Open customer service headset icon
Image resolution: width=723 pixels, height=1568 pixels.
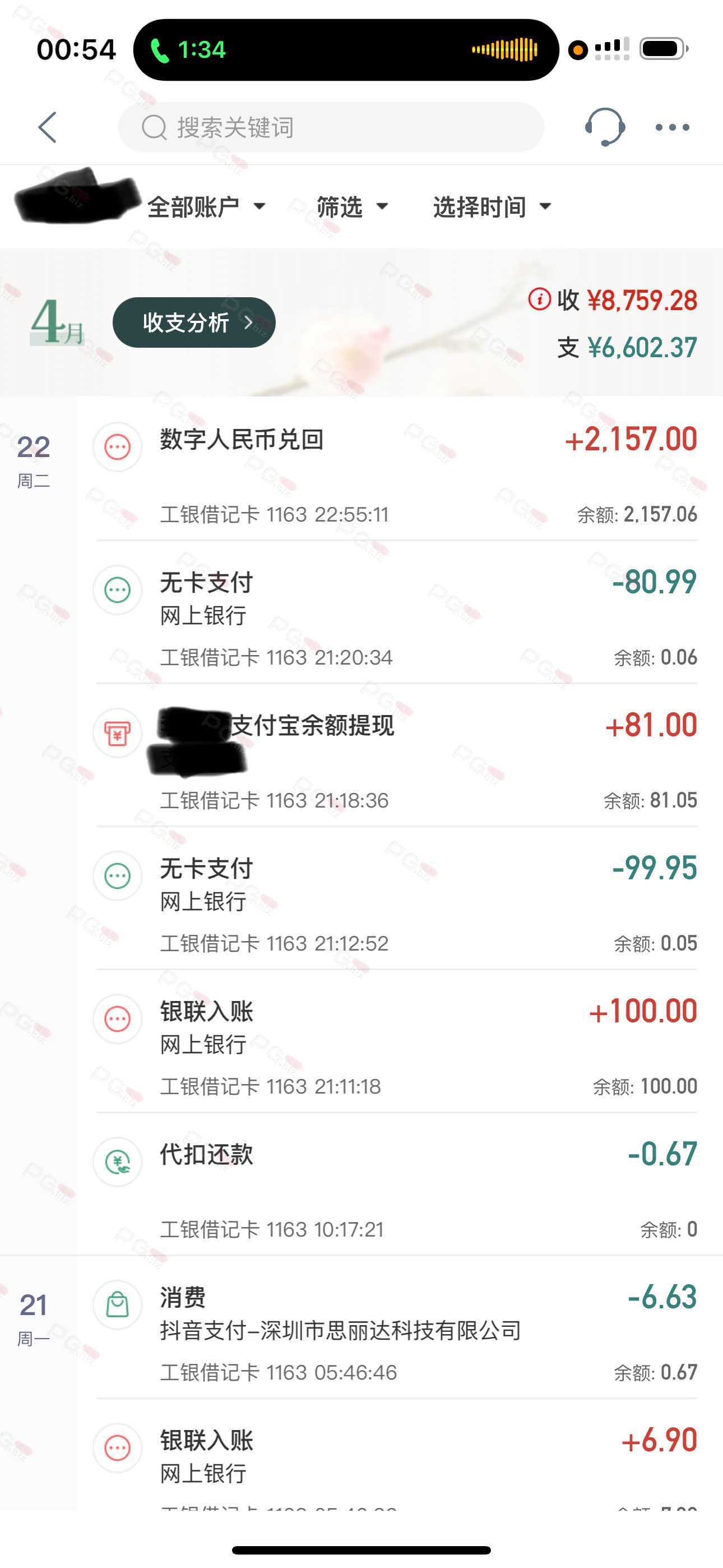click(x=604, y=127)
